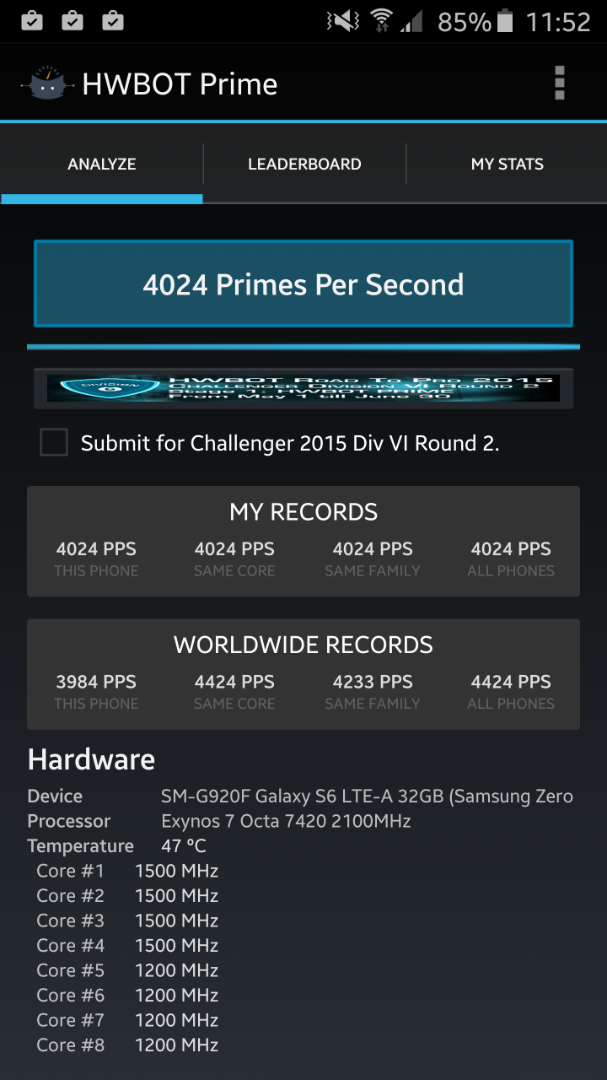Tap the 4024 Primes Per Second button

click(x=303, y=284)
